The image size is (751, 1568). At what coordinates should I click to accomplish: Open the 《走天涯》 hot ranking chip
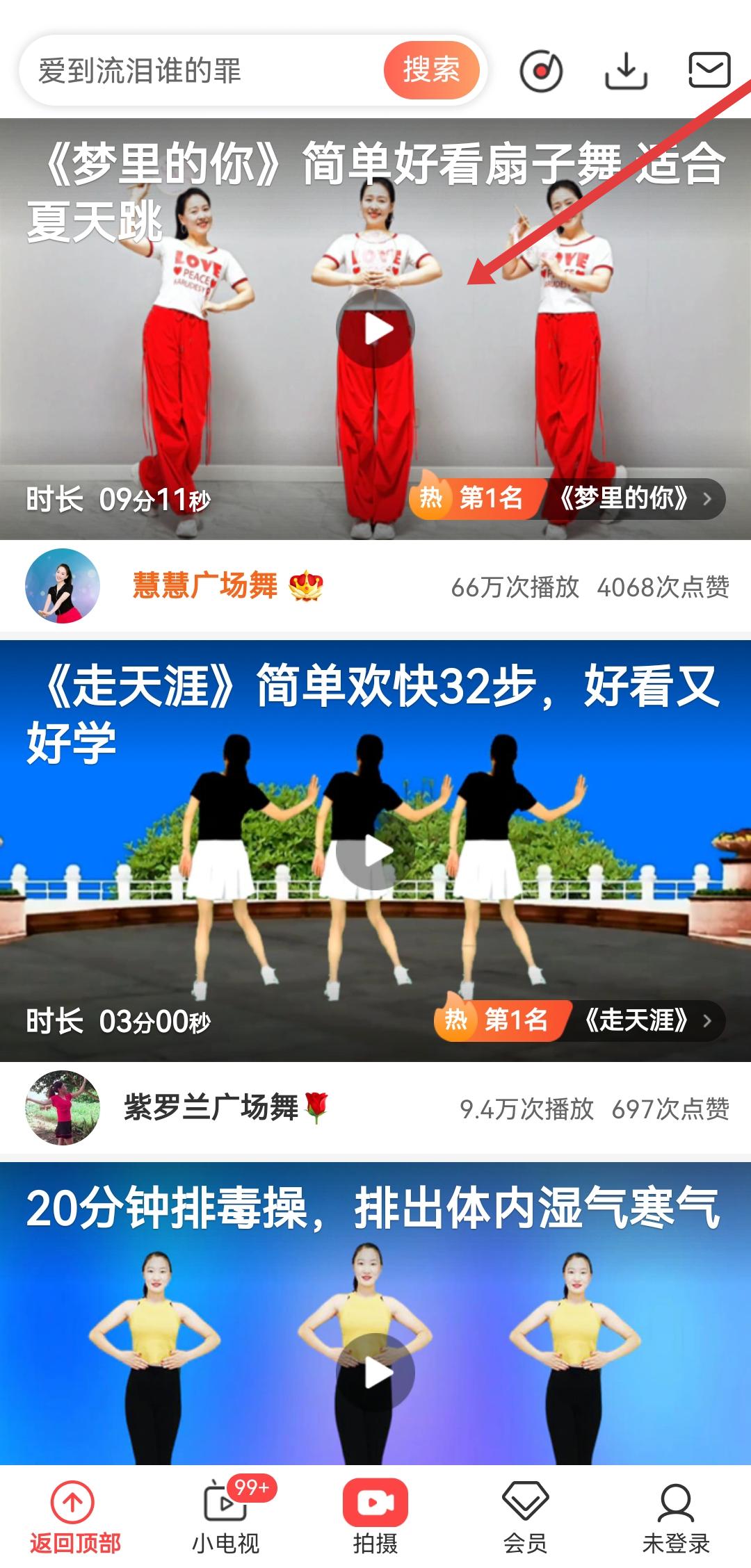579,1020
